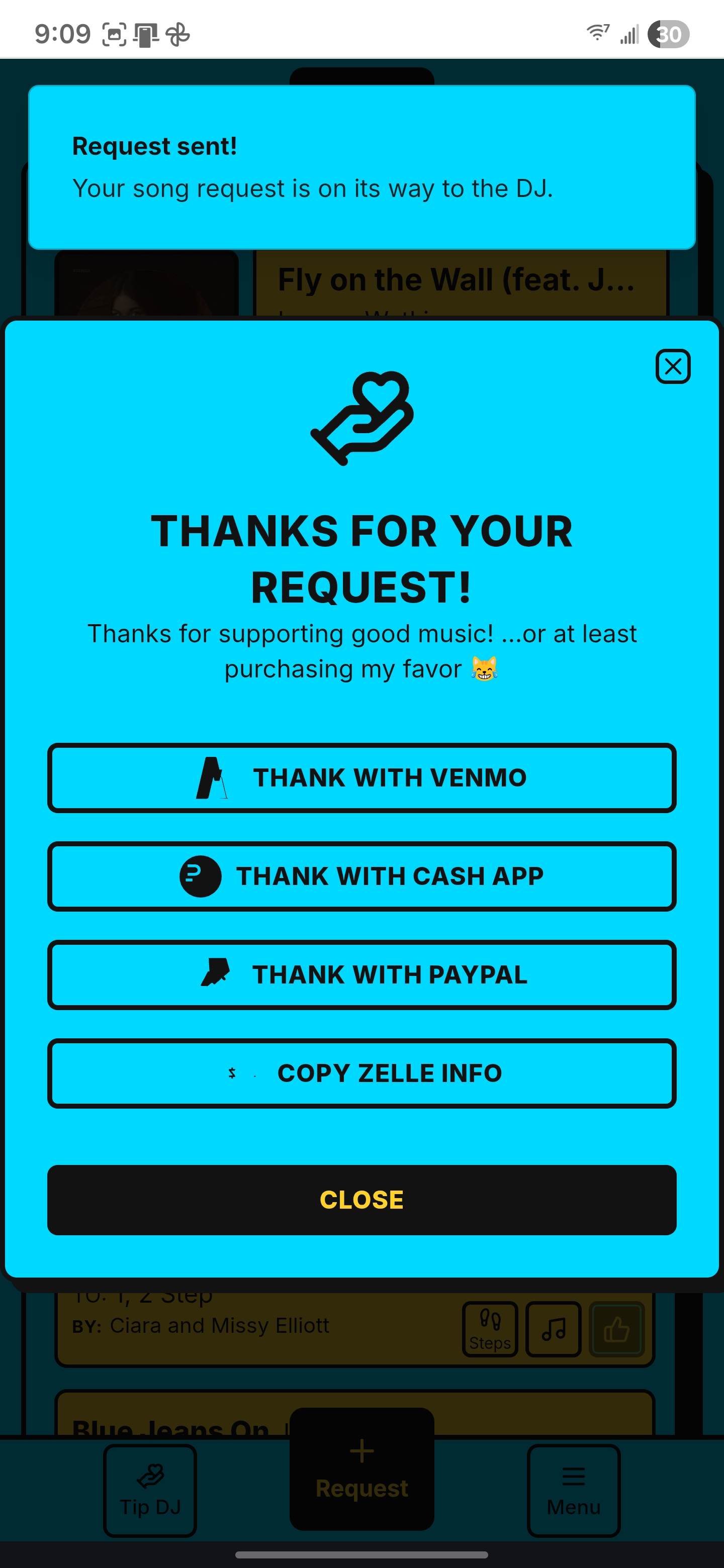Choose Thank with PayPal
Image resolution: width=724 pixels, height=1568 pixels.
coord(361,974)
